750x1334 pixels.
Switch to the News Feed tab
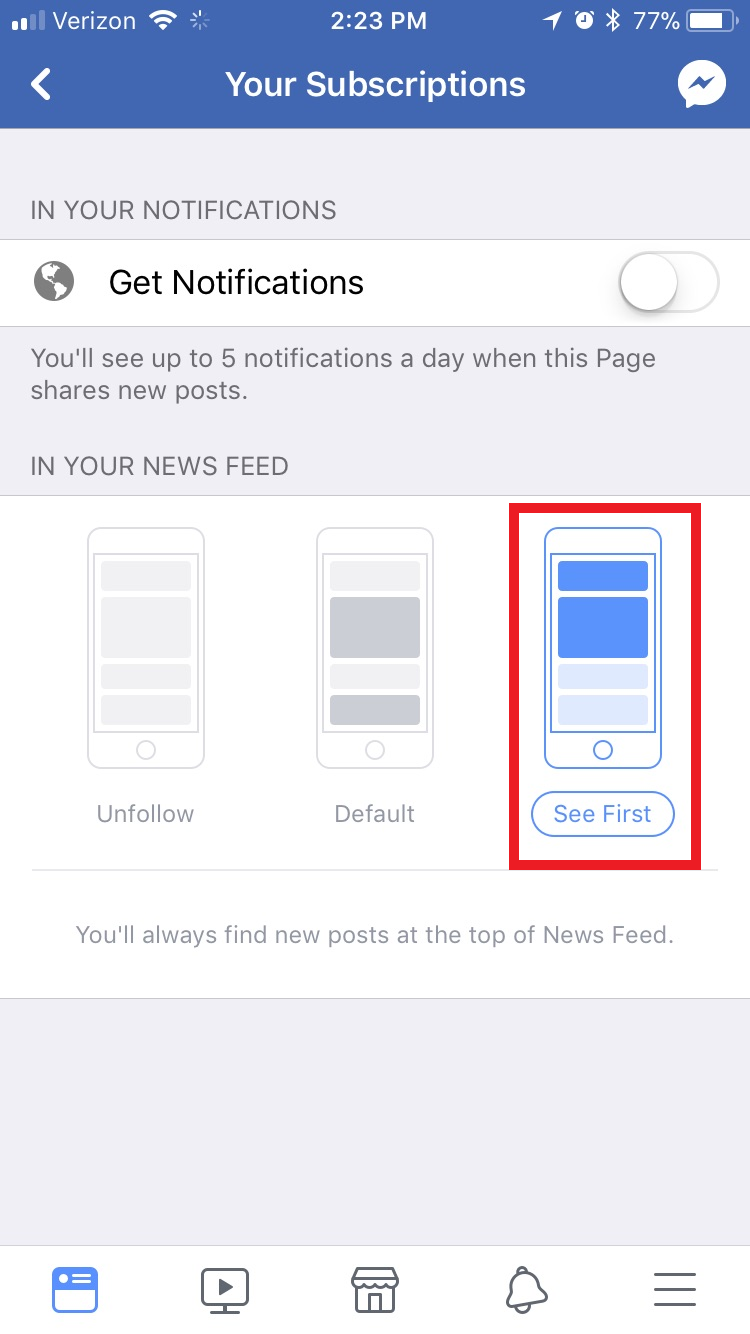click(75, 1290)
